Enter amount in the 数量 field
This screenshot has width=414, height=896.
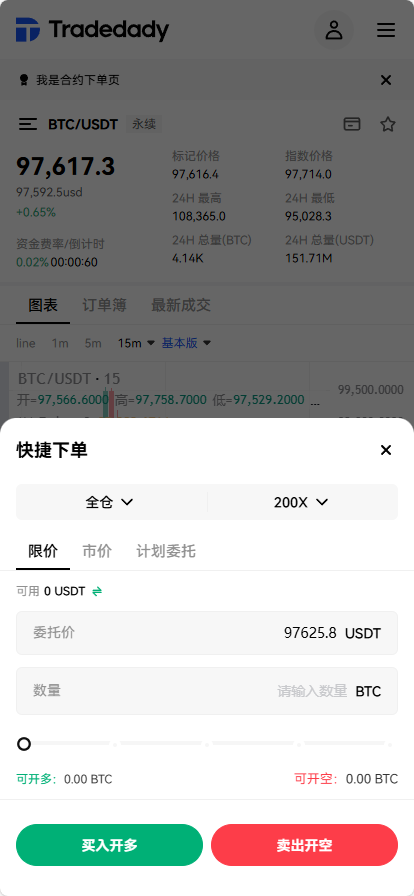pyautogui.click(x=207, y=691)
